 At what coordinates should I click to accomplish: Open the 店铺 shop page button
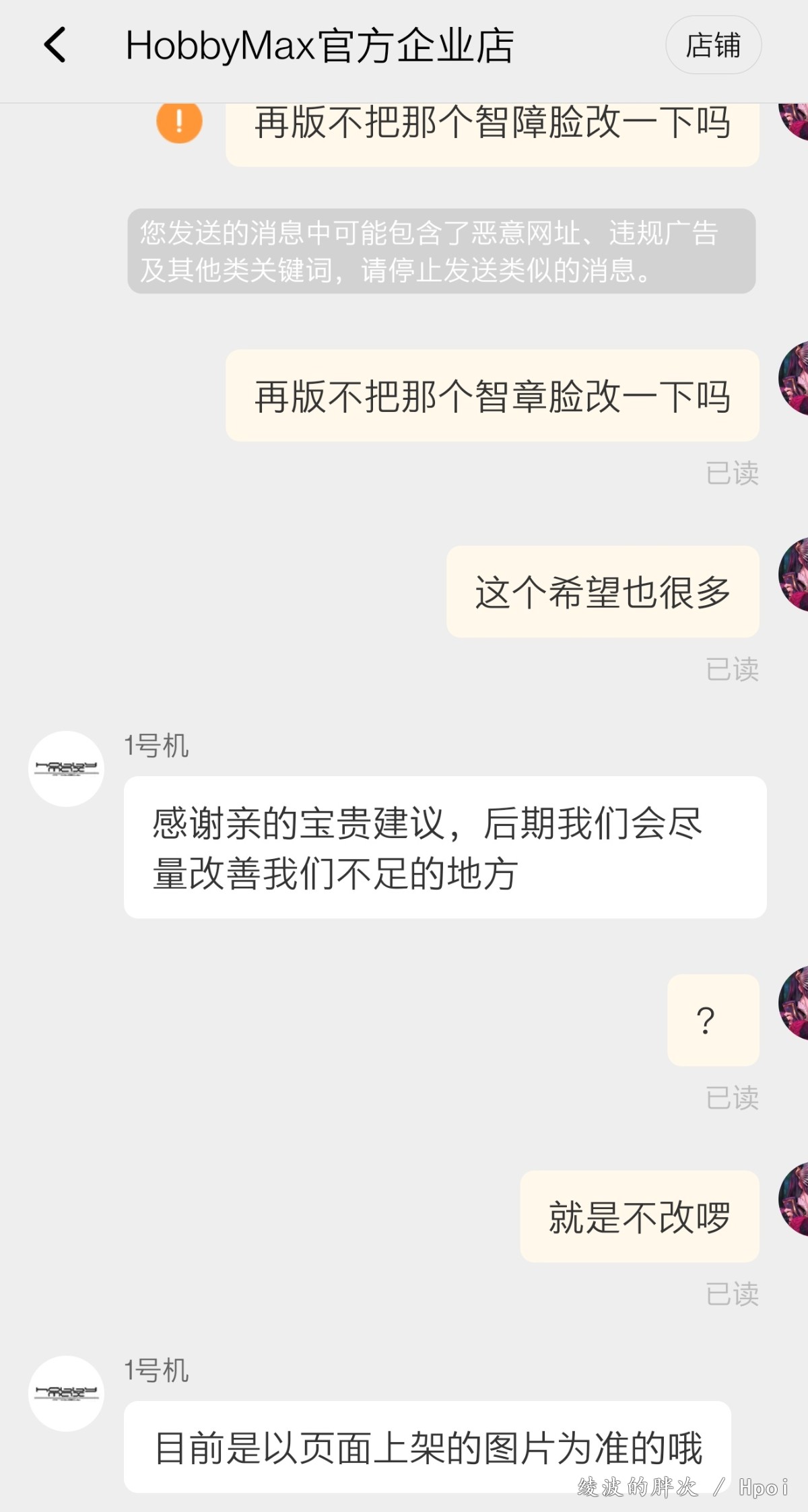tap(713, 46)
